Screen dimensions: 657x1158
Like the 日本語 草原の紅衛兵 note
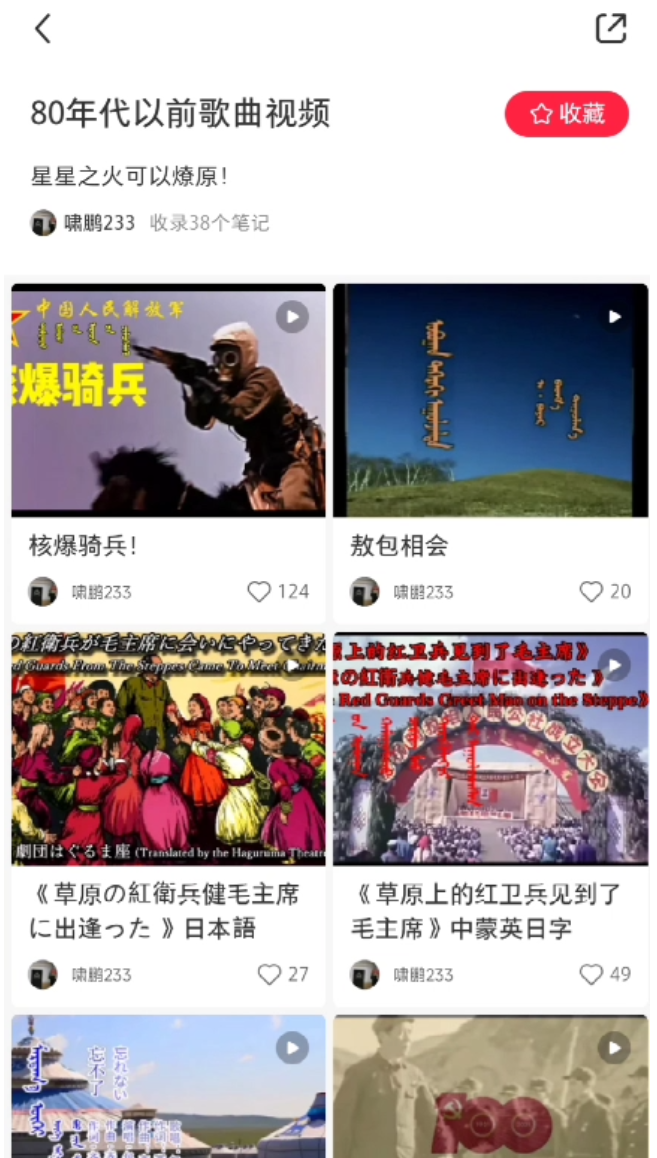270,974
